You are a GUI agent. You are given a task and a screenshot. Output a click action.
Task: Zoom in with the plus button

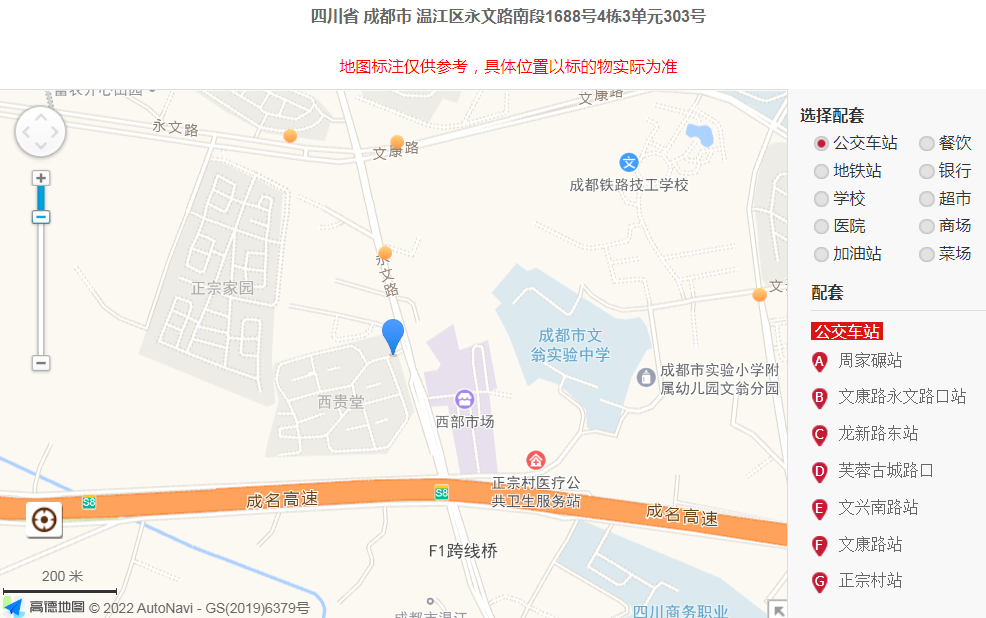[41, 178]
